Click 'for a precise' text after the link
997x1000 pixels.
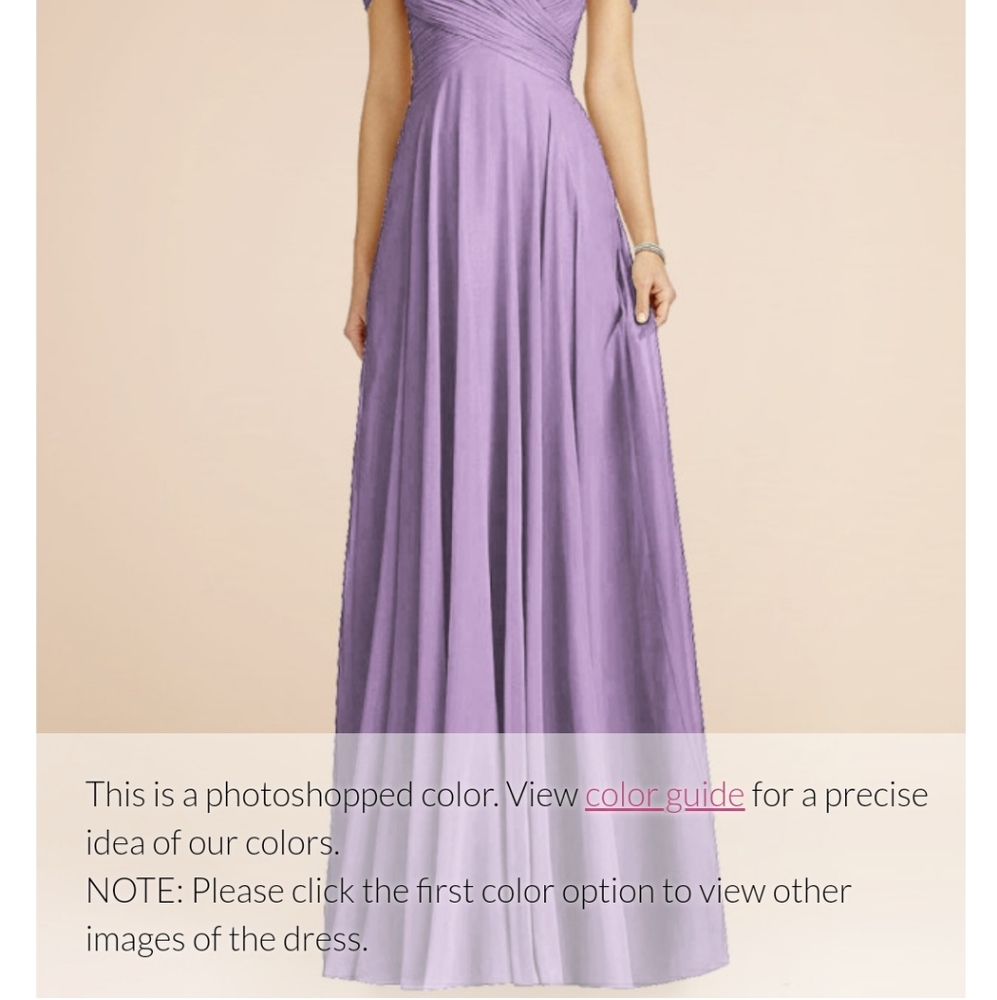pos(840,794)
